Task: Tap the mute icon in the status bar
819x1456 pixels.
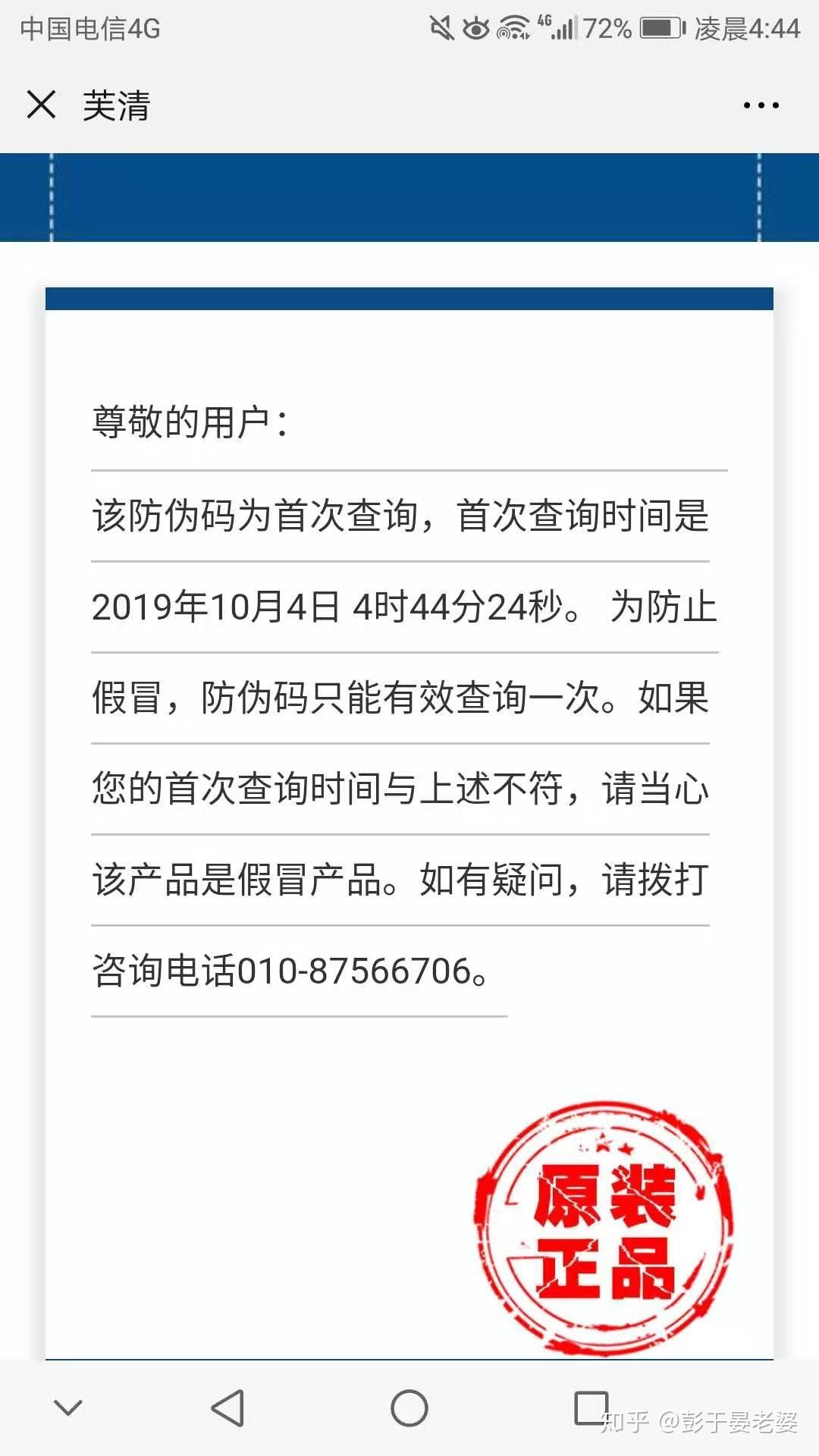Action: click(x=442, y=27)
